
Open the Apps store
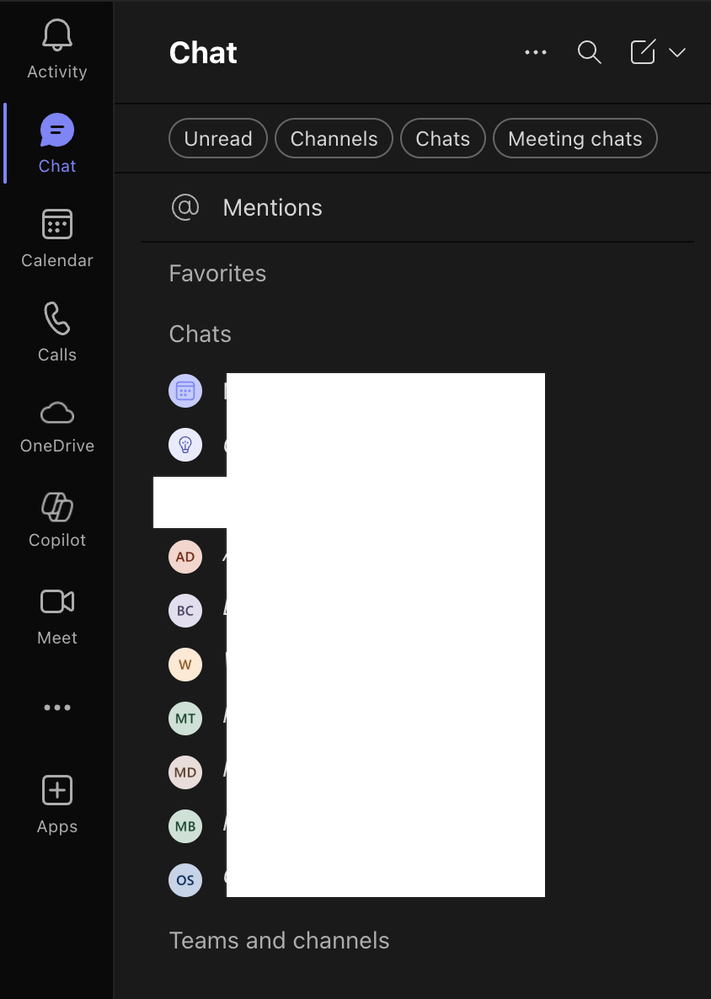tap(57, 804)
